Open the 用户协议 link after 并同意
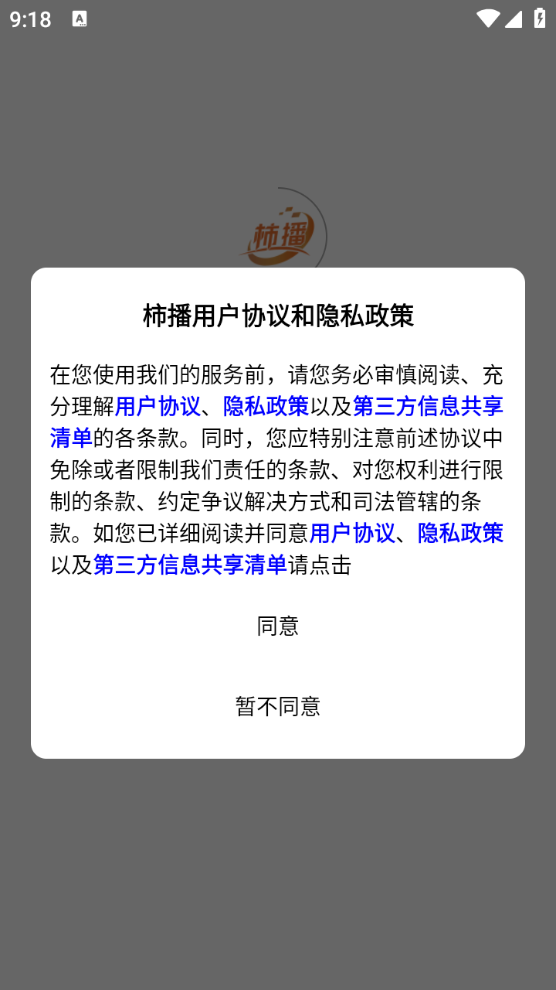This screenshot has height=990, width=556. click(x=352, y=534)
